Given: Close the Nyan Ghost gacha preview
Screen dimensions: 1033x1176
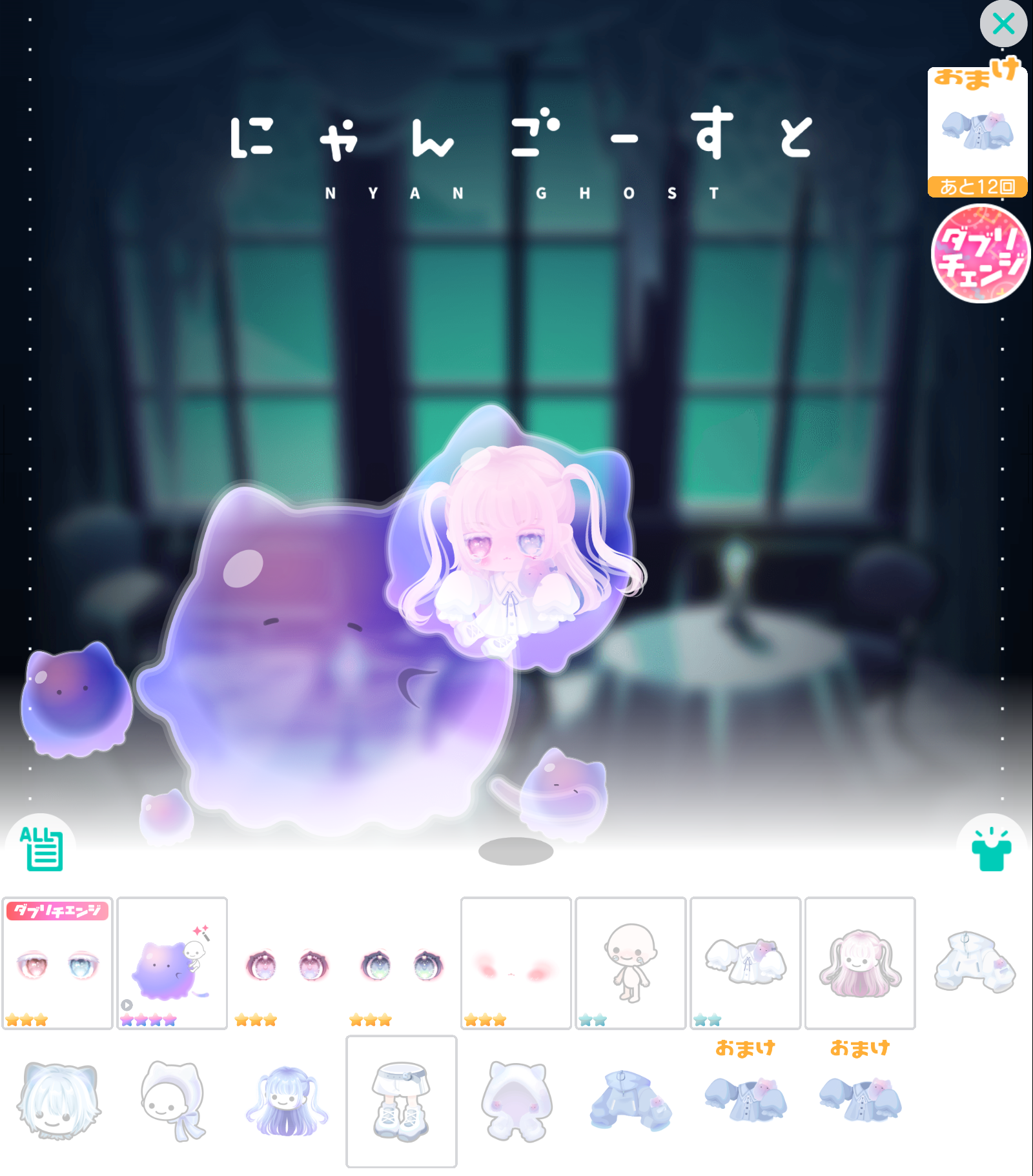Looking at the screenshot, I should [x=1003, y=24].
